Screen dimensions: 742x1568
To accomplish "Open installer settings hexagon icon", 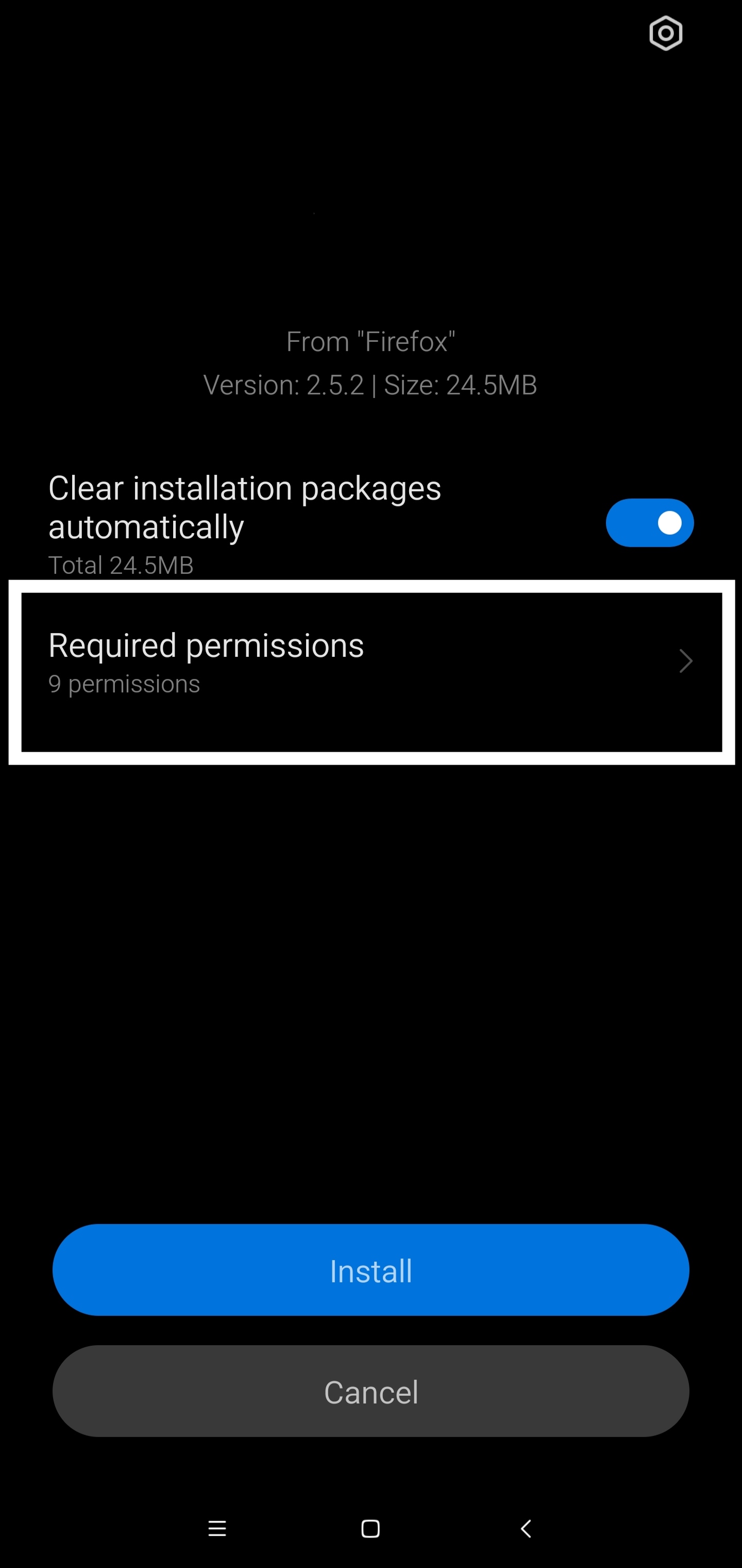I will pos(665,33).
